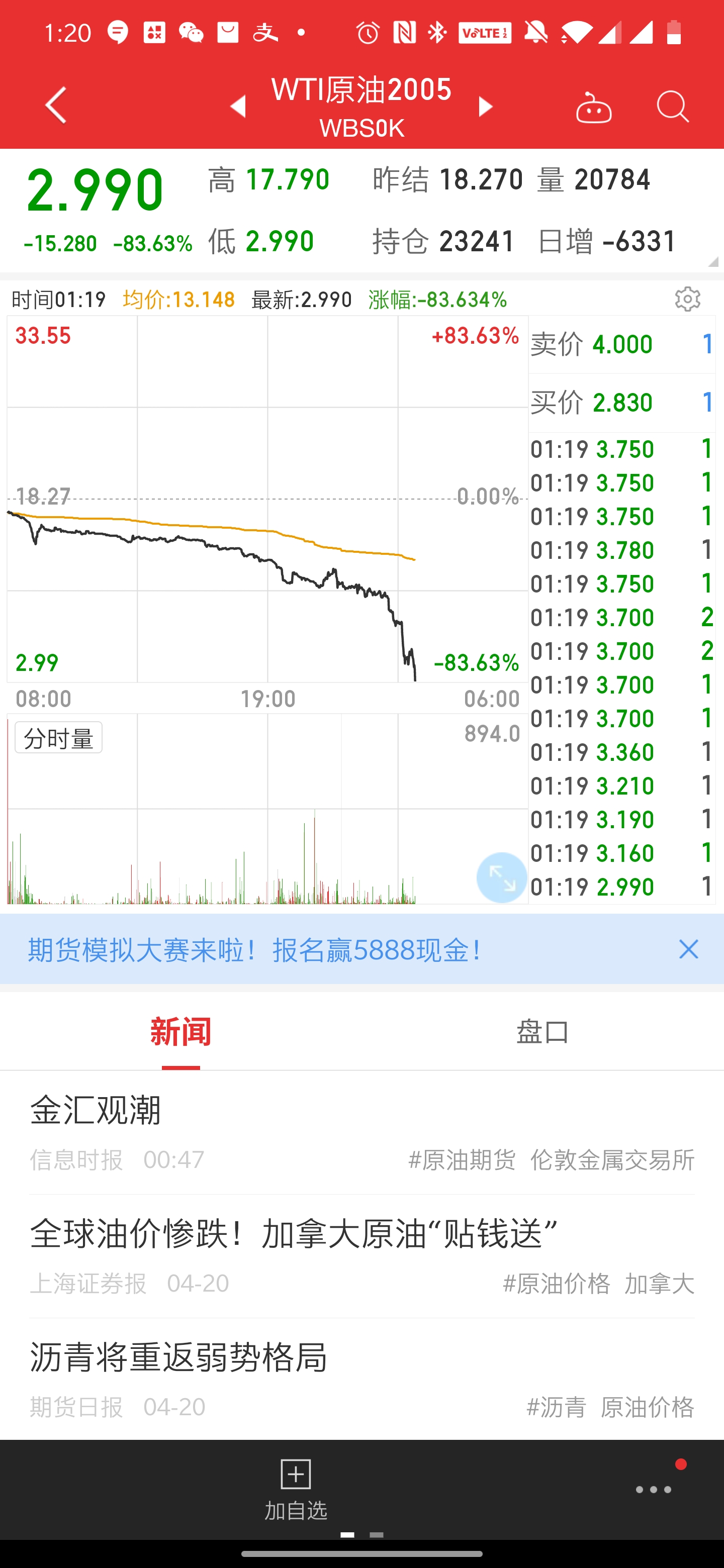Expand the chart to full screen
724x1568 pixels.
(502, 877)
